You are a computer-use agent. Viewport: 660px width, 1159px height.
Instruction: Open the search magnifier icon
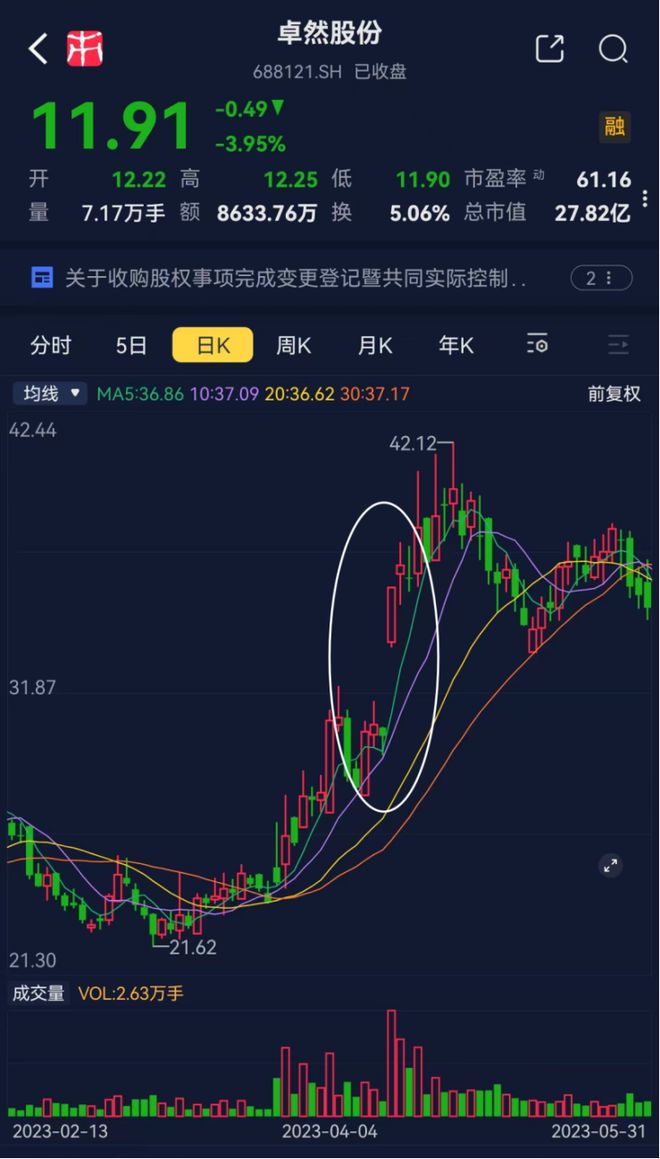[613, 50]
